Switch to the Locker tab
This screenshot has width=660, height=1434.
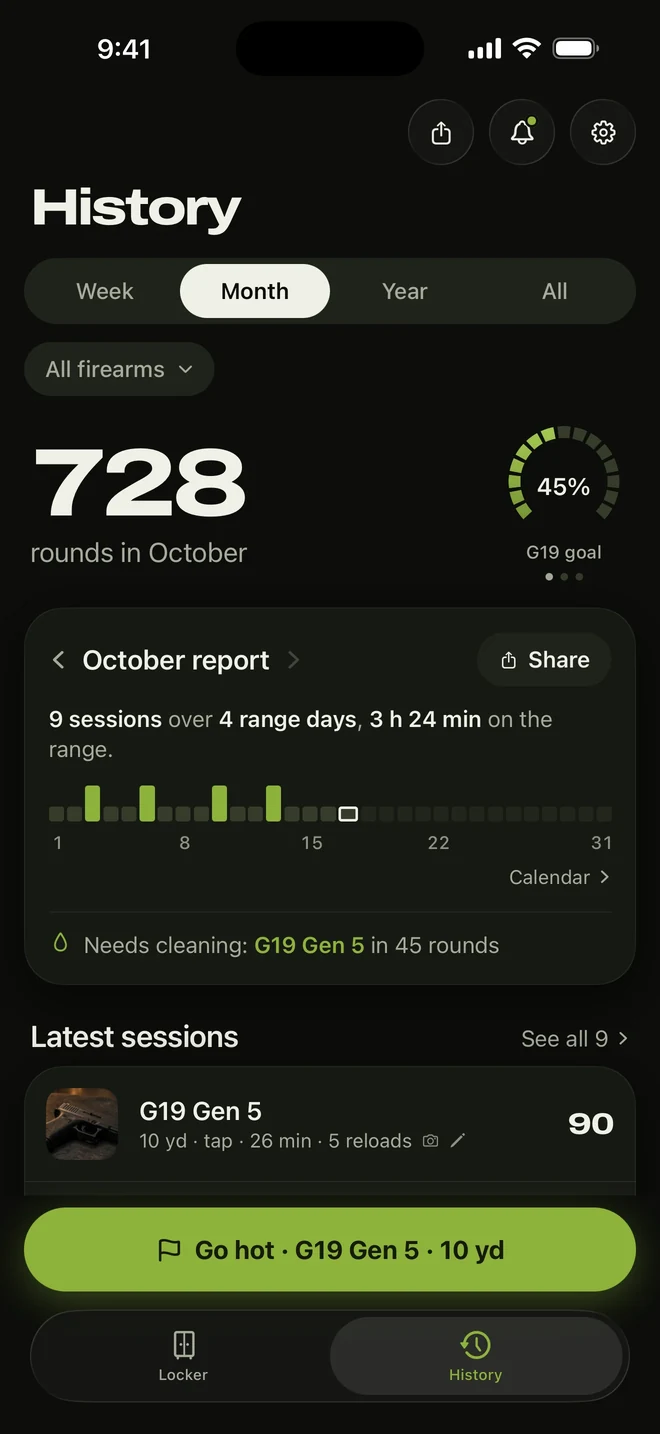point(183,1356)
